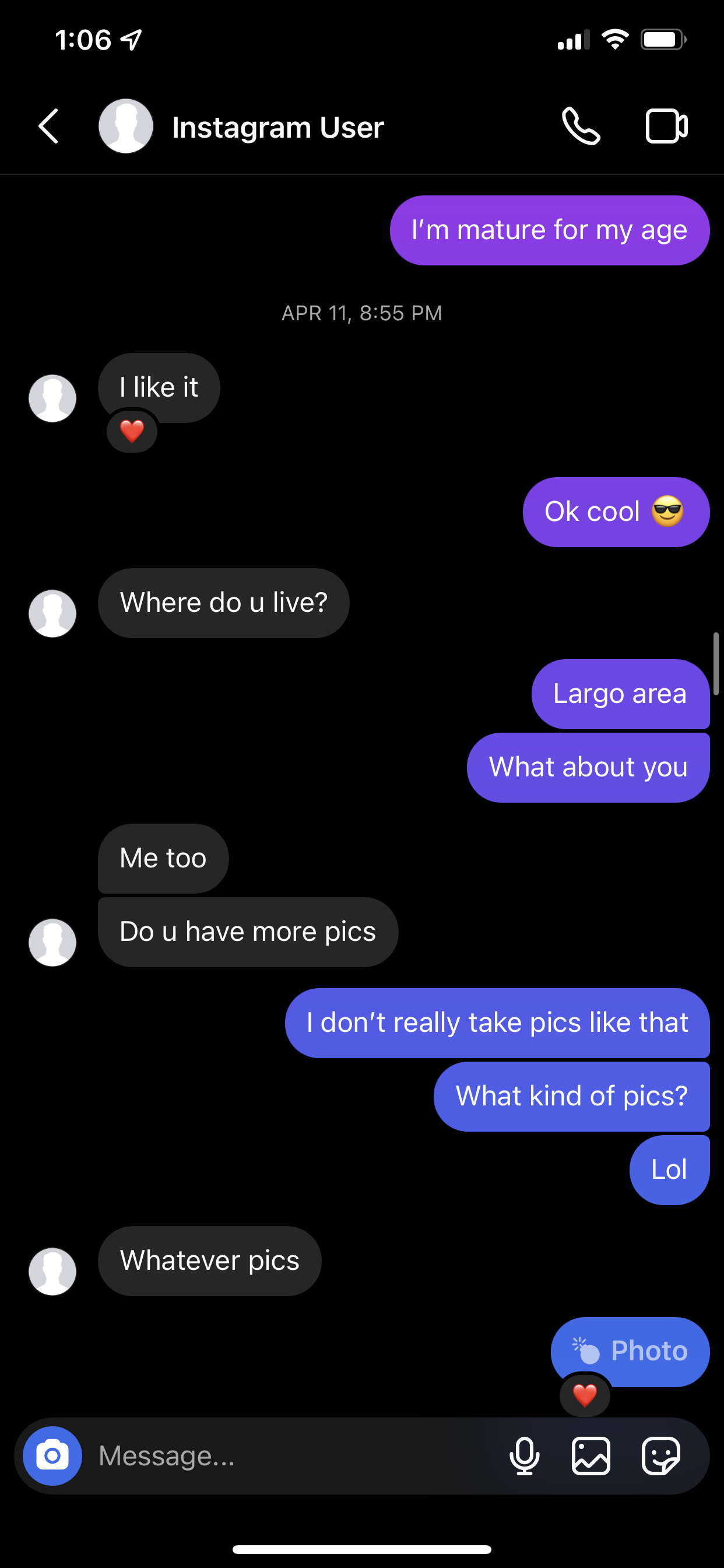Open the camera button in composer
The width and height of the screenshot is (724, 1568).
point(52,1456)
